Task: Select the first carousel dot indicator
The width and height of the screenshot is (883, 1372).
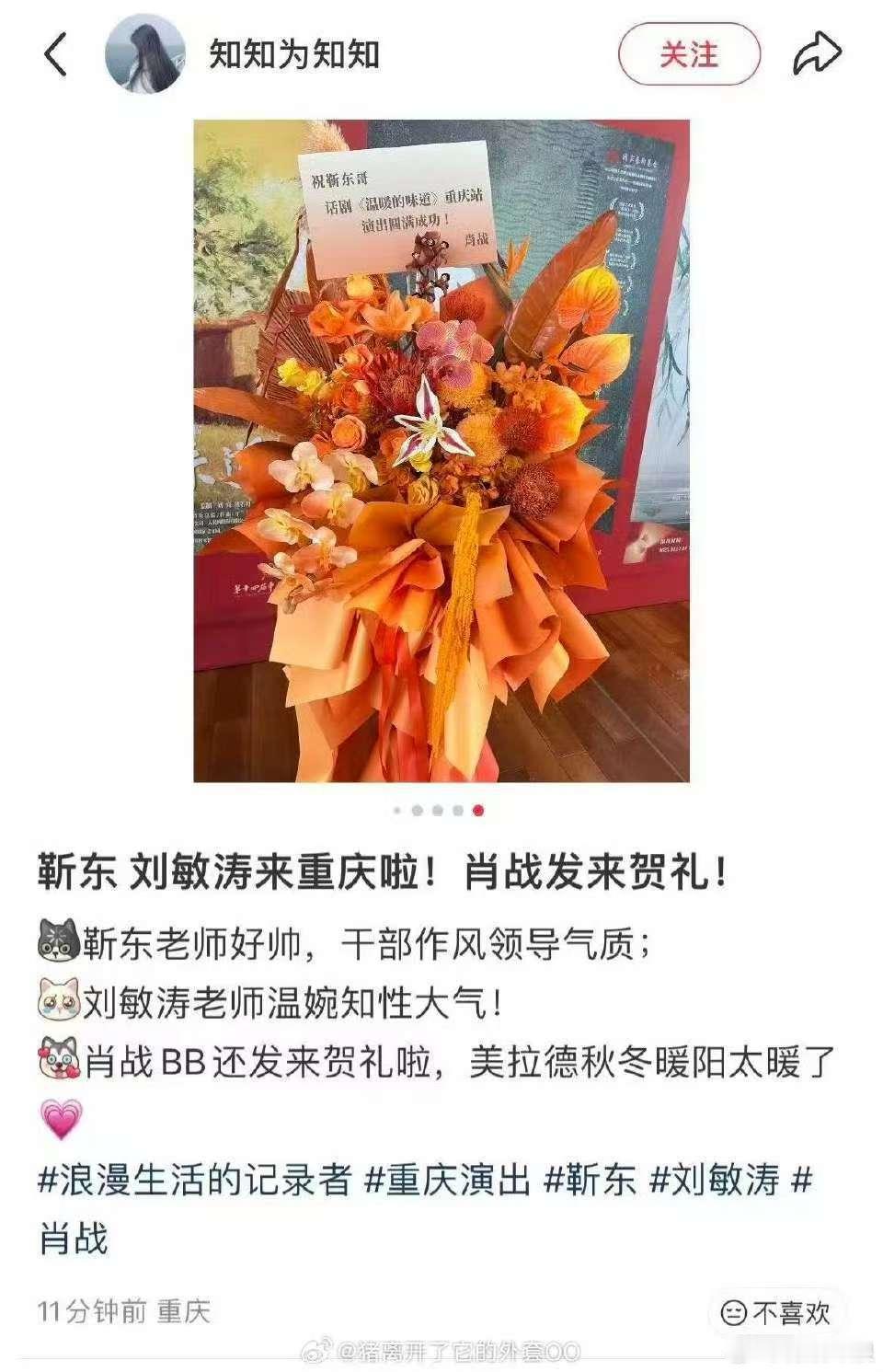Action: (397, 811)
